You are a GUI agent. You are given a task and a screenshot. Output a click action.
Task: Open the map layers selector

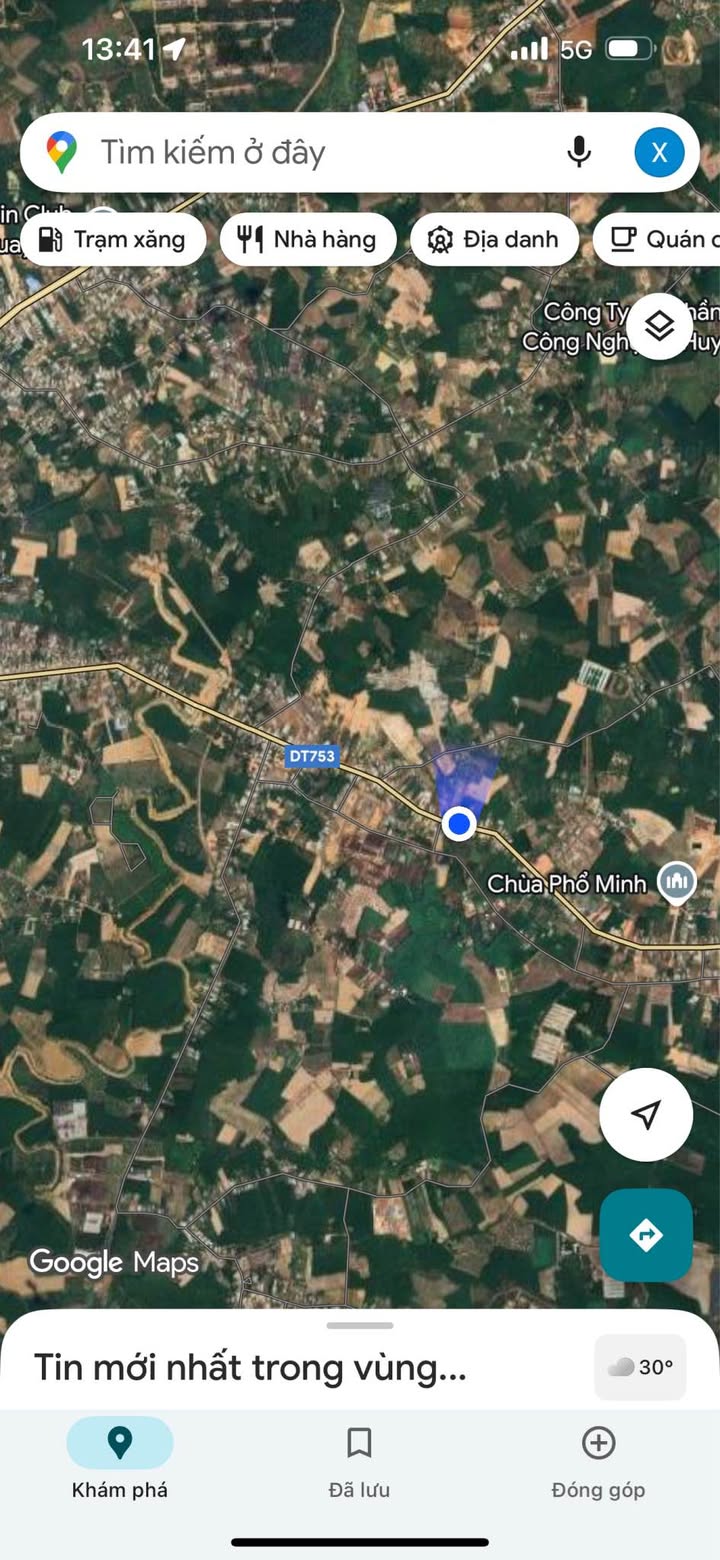click(659, 326)
